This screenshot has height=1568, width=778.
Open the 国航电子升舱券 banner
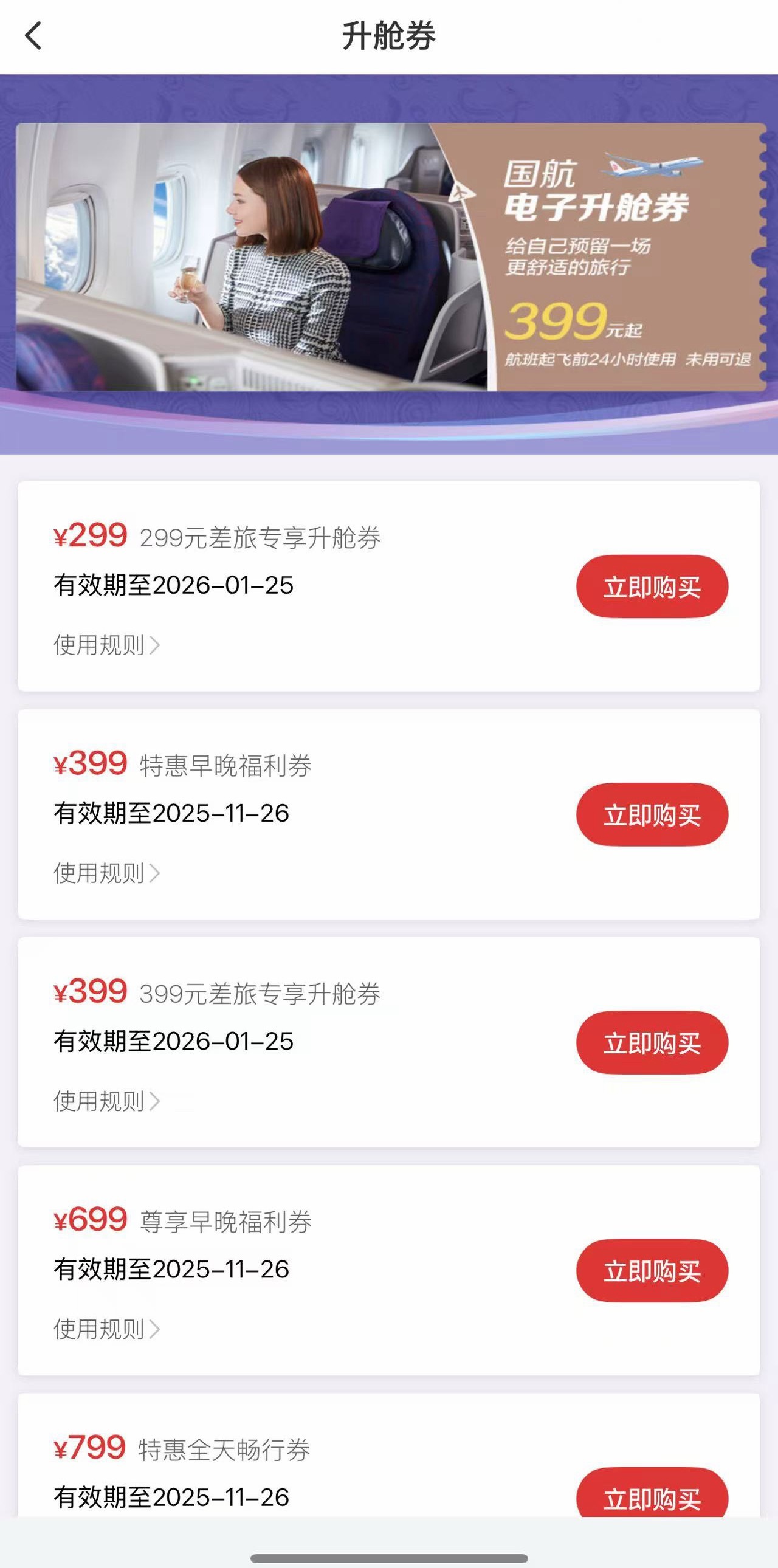390,257
